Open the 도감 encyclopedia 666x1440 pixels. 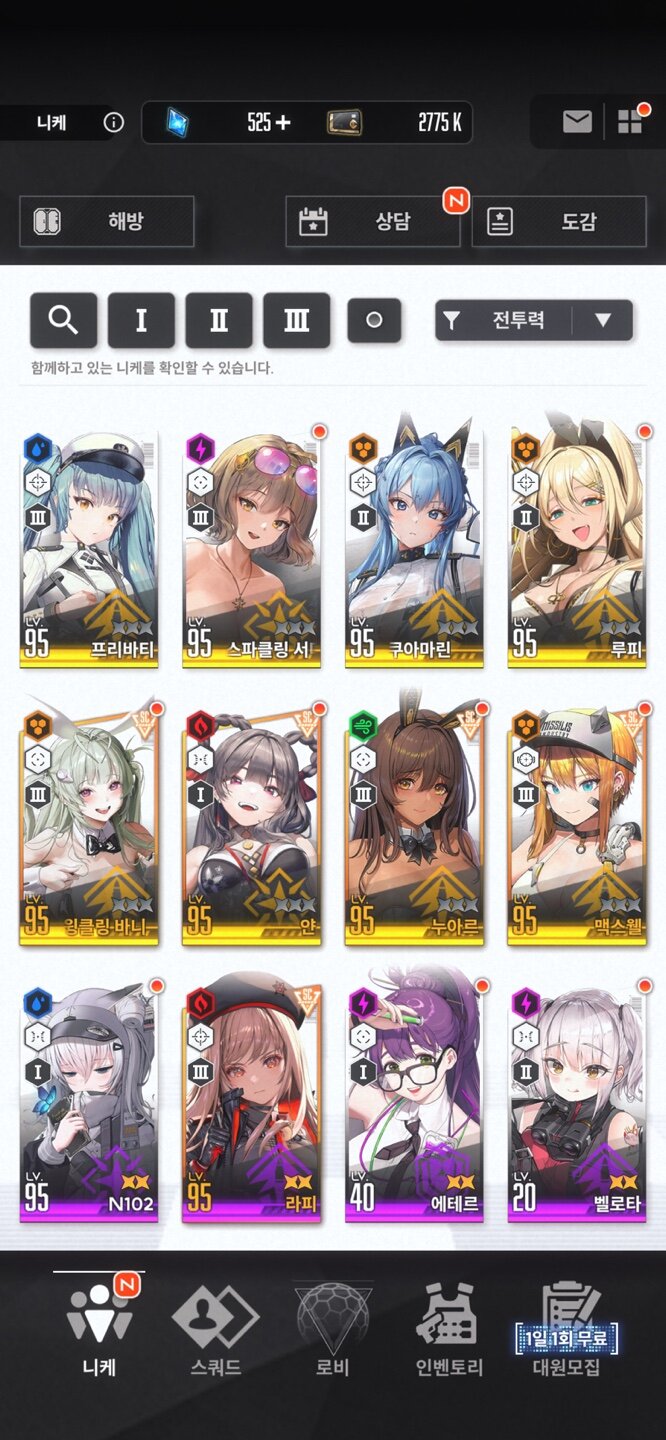[x=559, y=221]
